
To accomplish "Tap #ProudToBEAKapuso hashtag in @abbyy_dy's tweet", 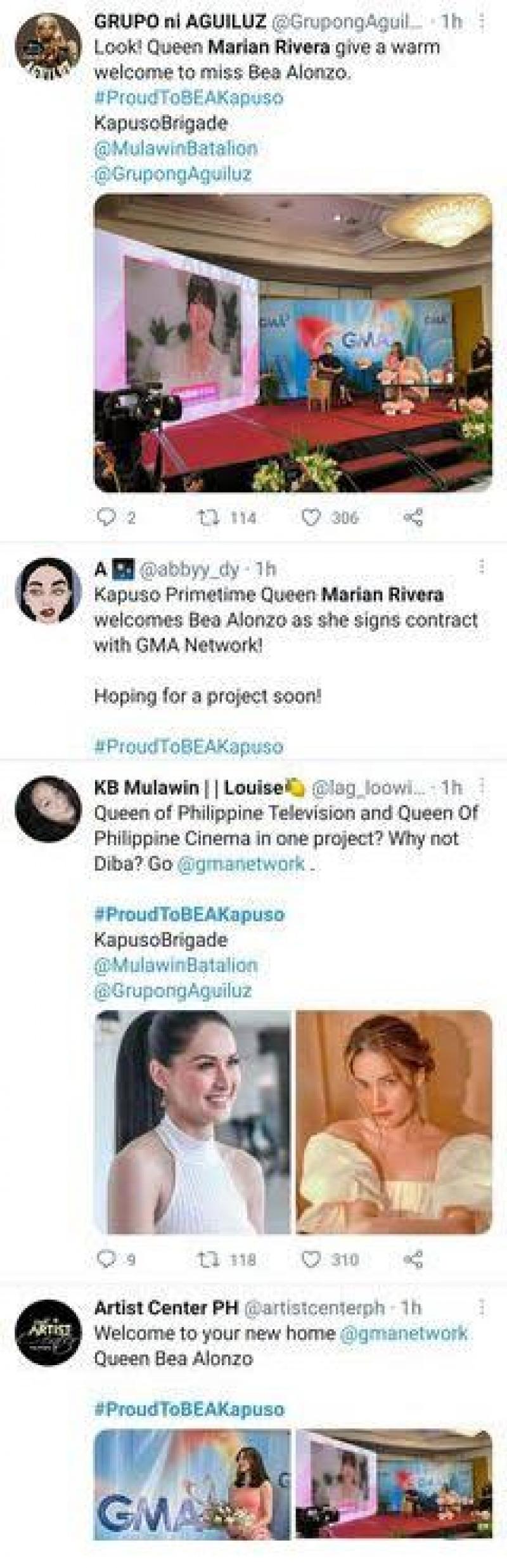I will 188,746.
